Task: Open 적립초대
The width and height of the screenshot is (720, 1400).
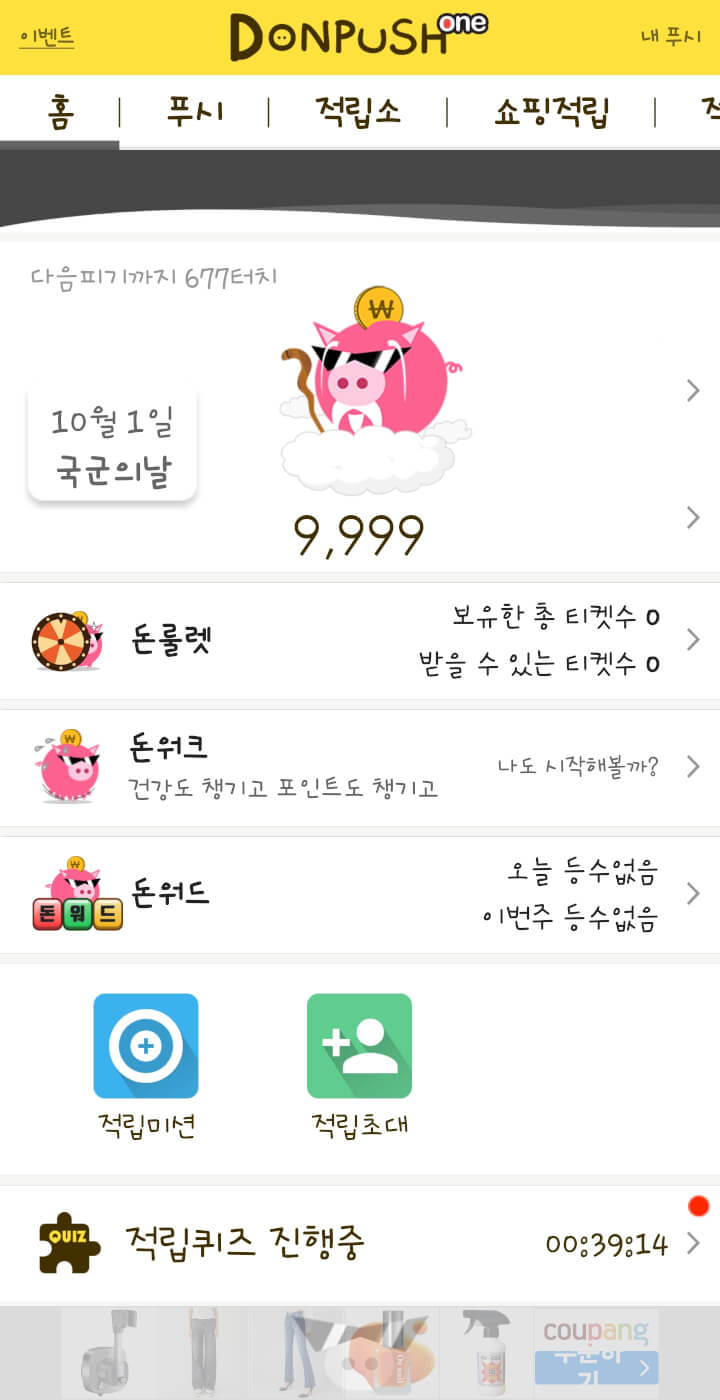Action: [x=359, y=1066]
